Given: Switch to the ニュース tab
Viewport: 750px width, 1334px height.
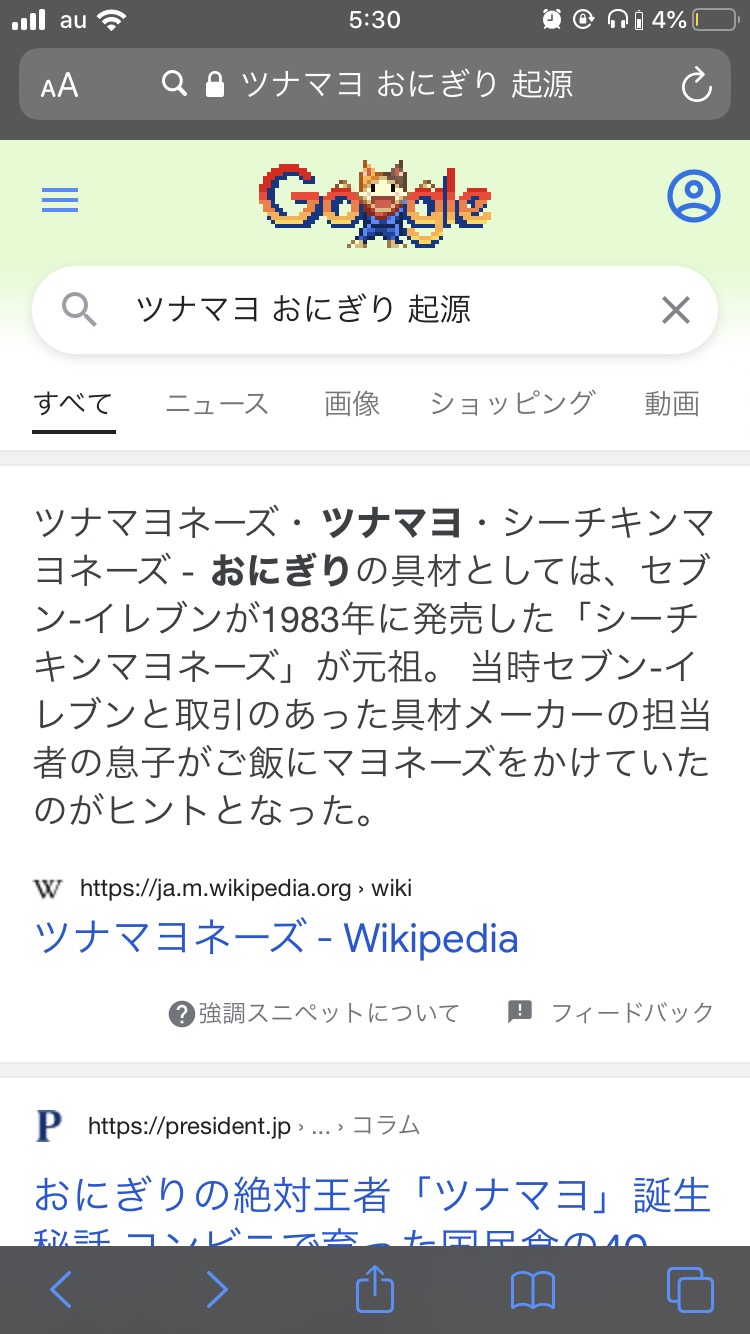Looking at the screenshot, I should pos(217,404).
